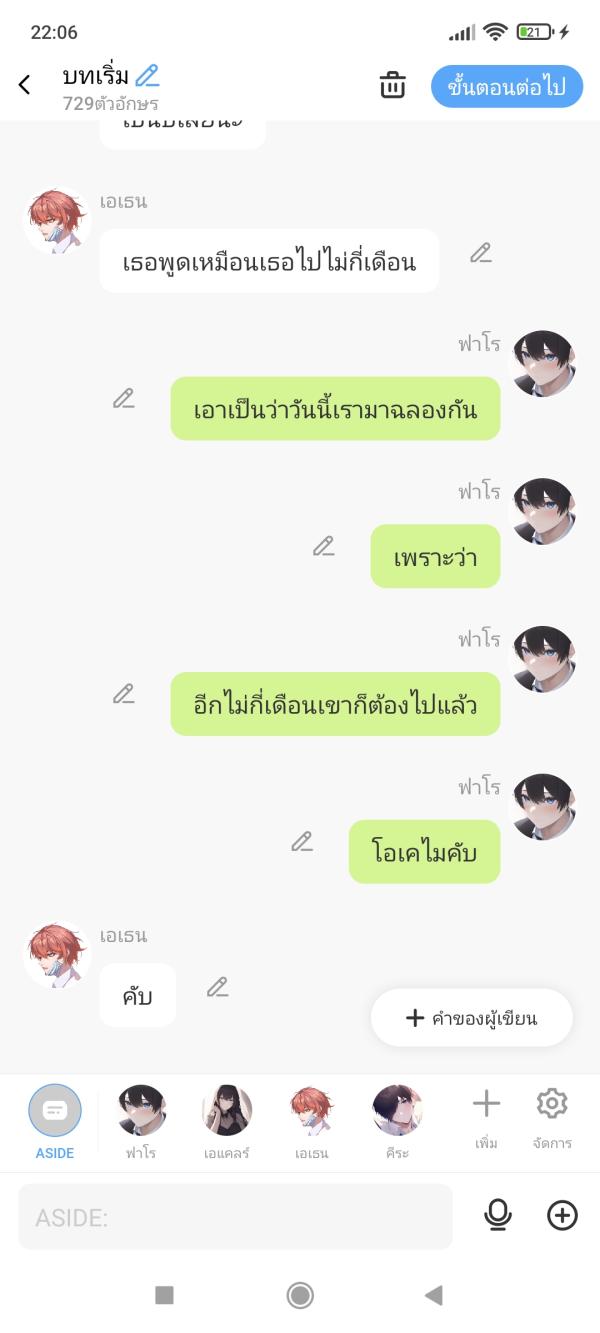
Task: Select character เอแคลร์ as speaker
Action: [x=226, y=1120]
